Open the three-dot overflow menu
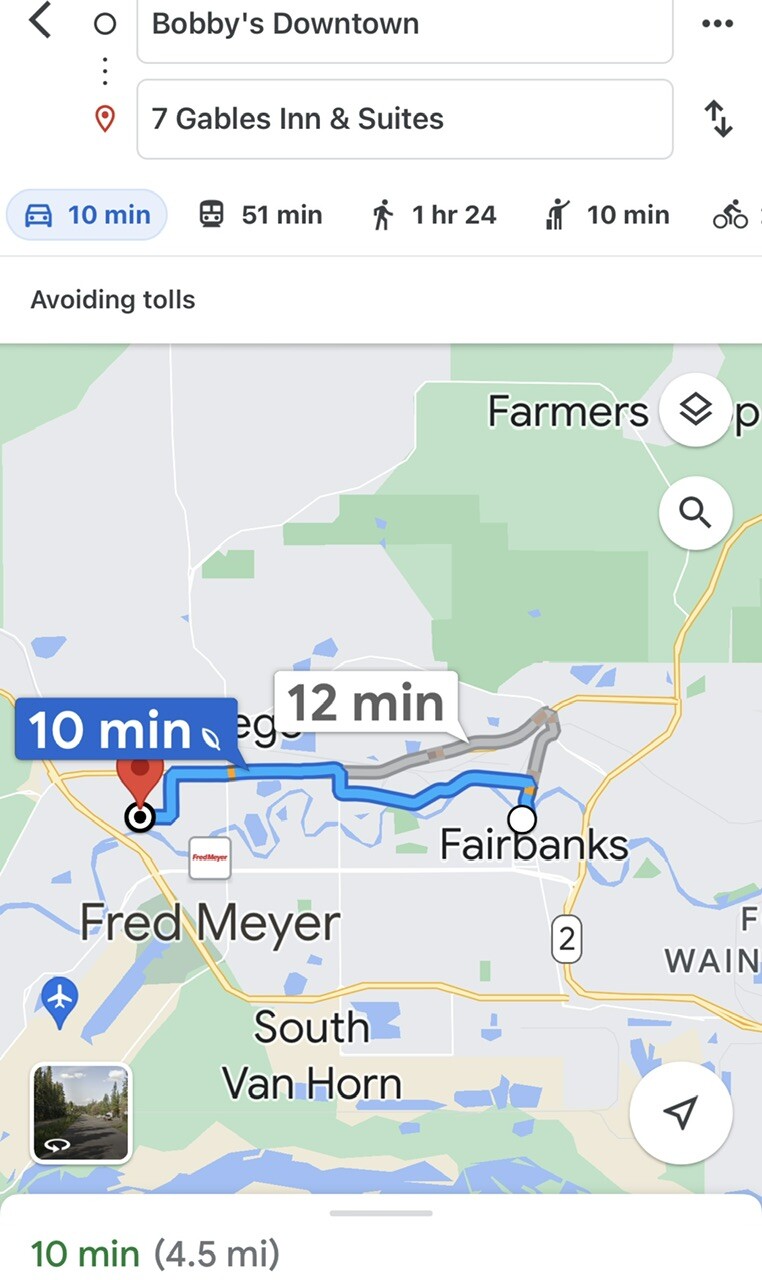This screenshot has height=1280, width=762. pos(717,24)
